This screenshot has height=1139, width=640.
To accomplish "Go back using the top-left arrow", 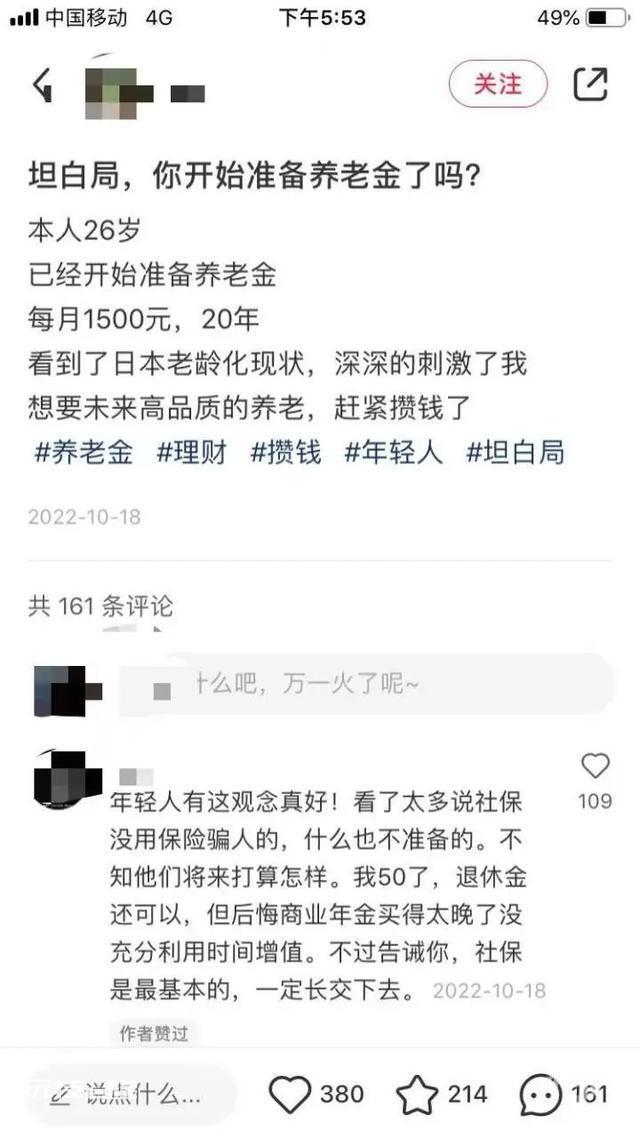I will (42, 86).
